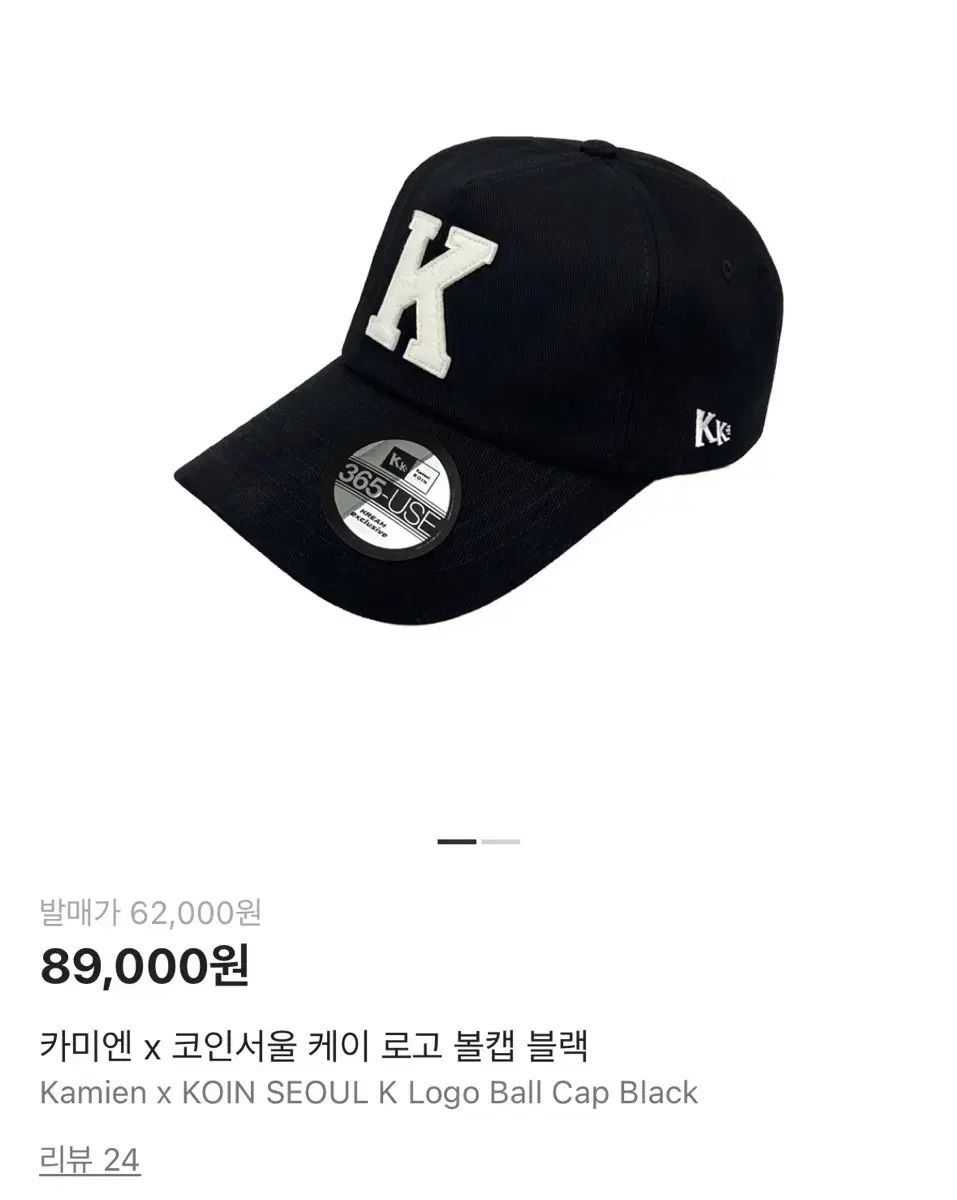
Task: Click the active dark carousel indicator
Action: point(455,843)
